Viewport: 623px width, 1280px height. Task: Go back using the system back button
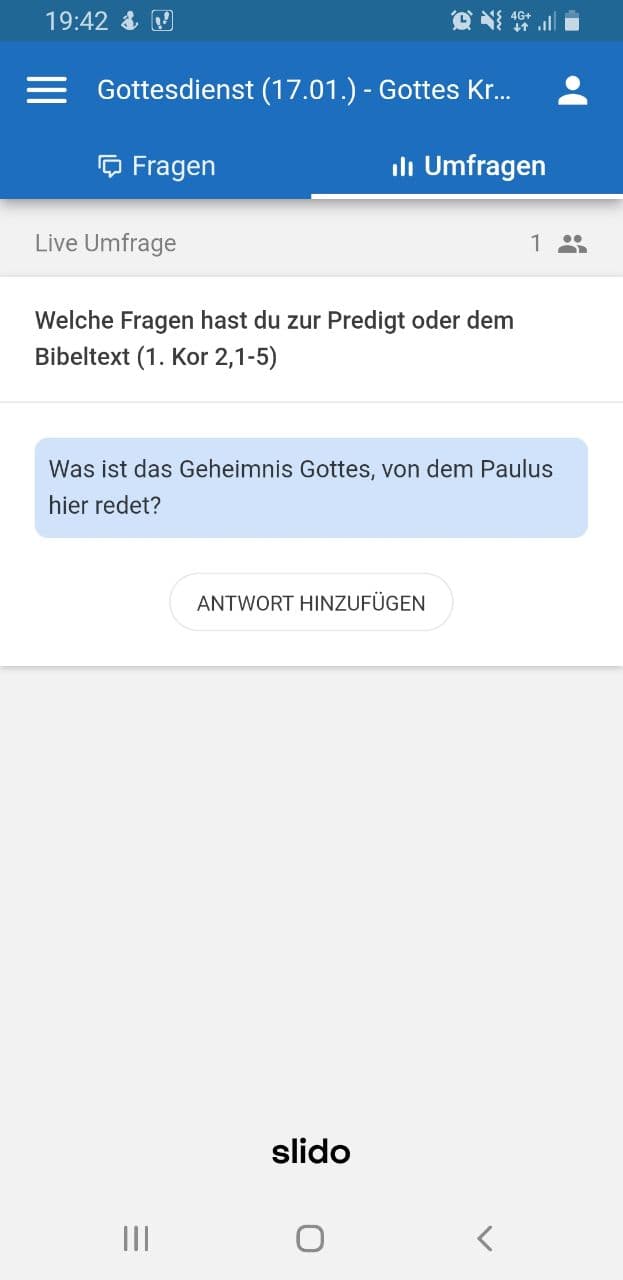coord(485,1238)
